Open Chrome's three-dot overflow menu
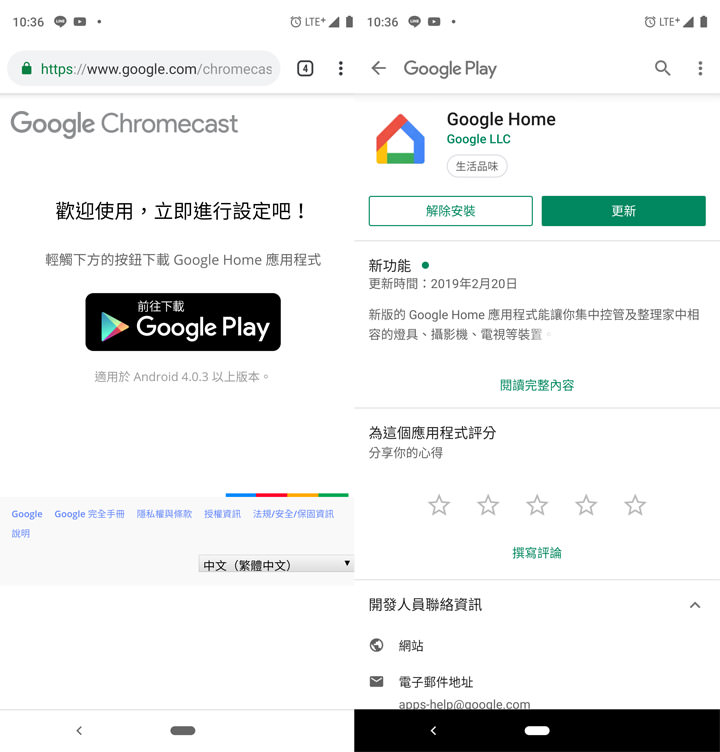The width and height of the screenshot is (720, 752). click(x=340, y=68)
